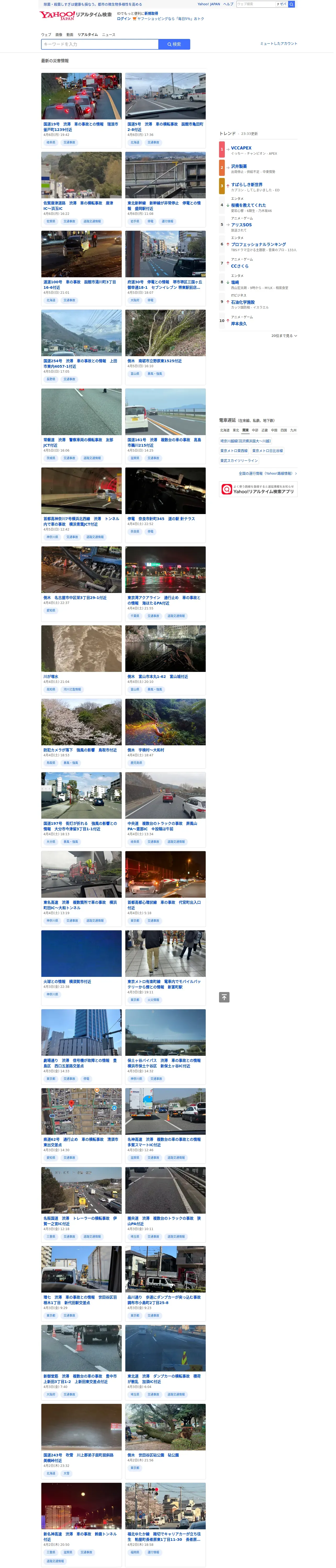336x1568 pixels.
Task: Open the ログイン link
Action: pos(123,19)
